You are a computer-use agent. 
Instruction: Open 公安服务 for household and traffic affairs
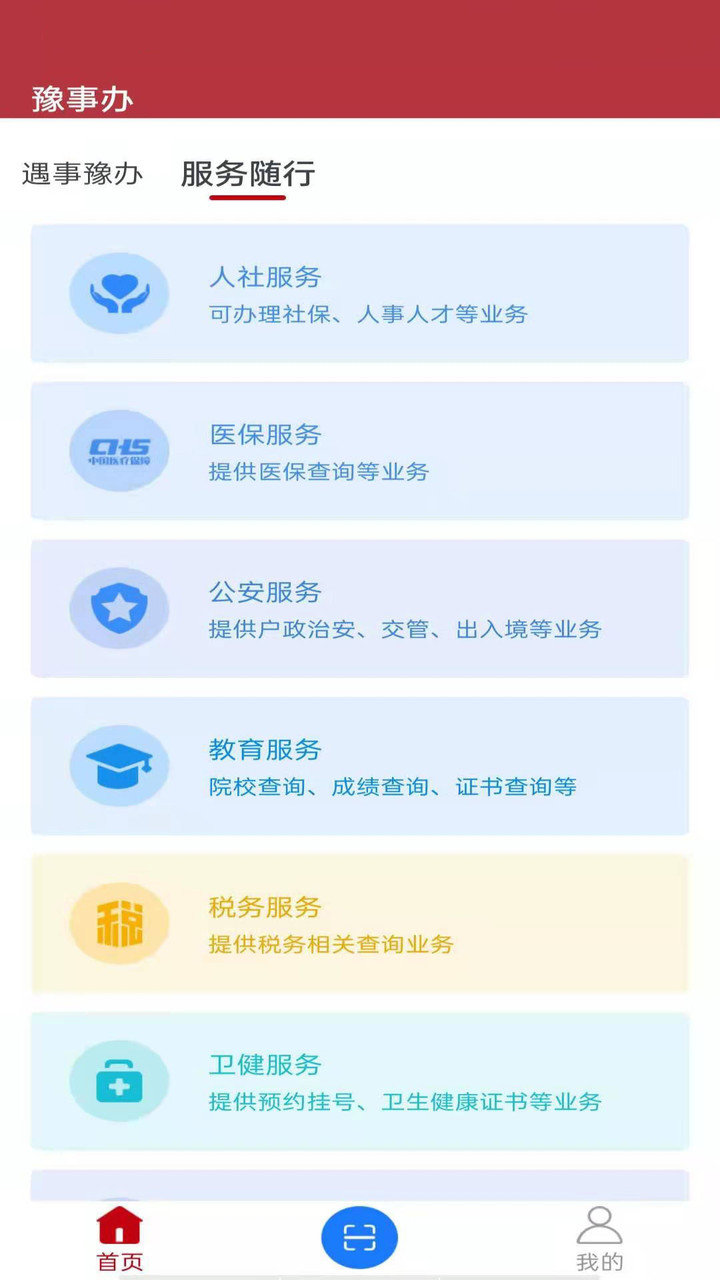click(360, 608)
